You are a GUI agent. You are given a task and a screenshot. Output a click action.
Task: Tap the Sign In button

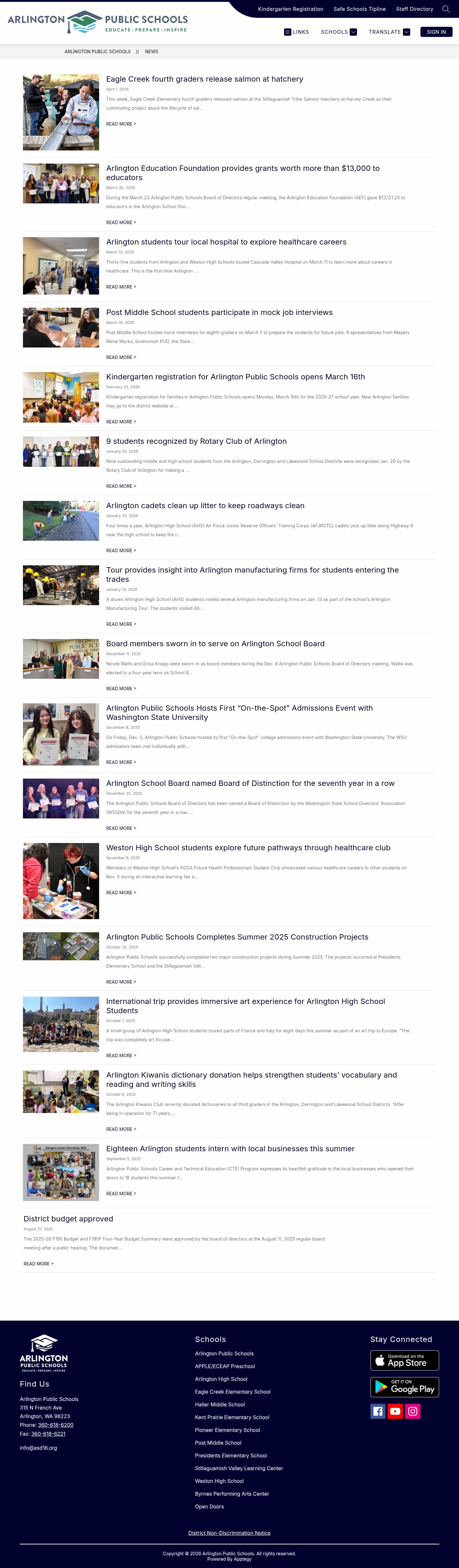436,32
